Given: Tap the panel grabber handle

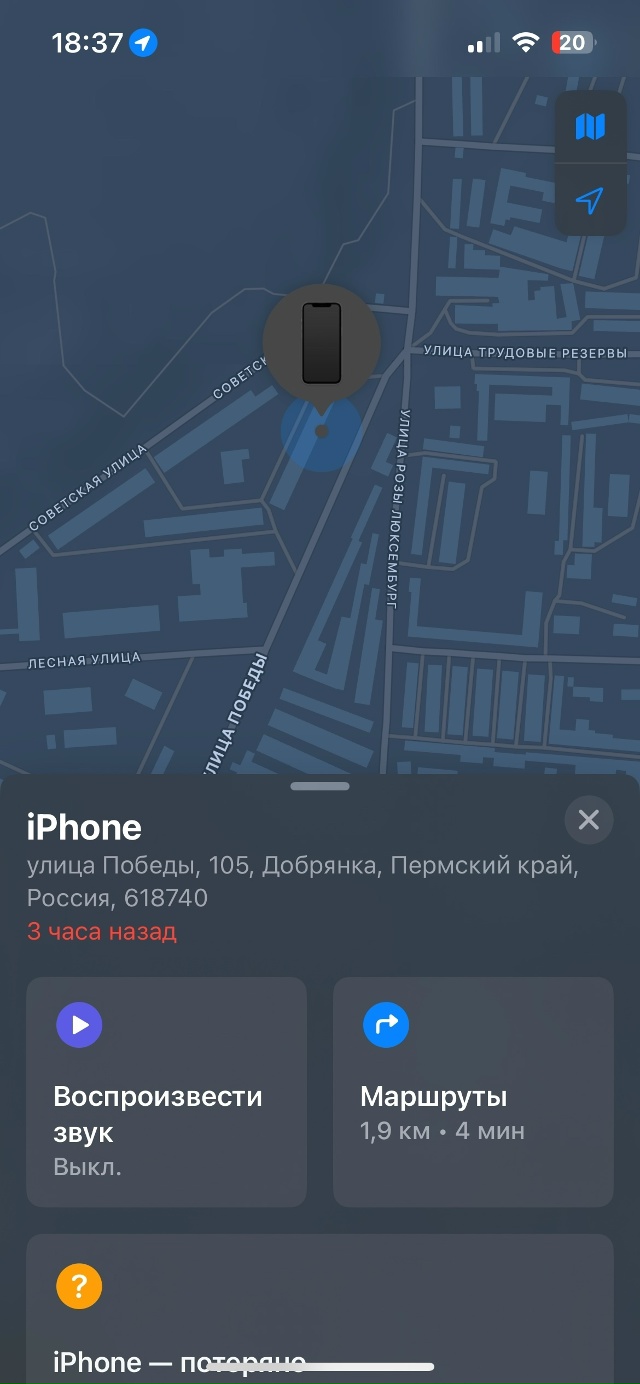Looking at the screenshot, I should tap(320, 786).
